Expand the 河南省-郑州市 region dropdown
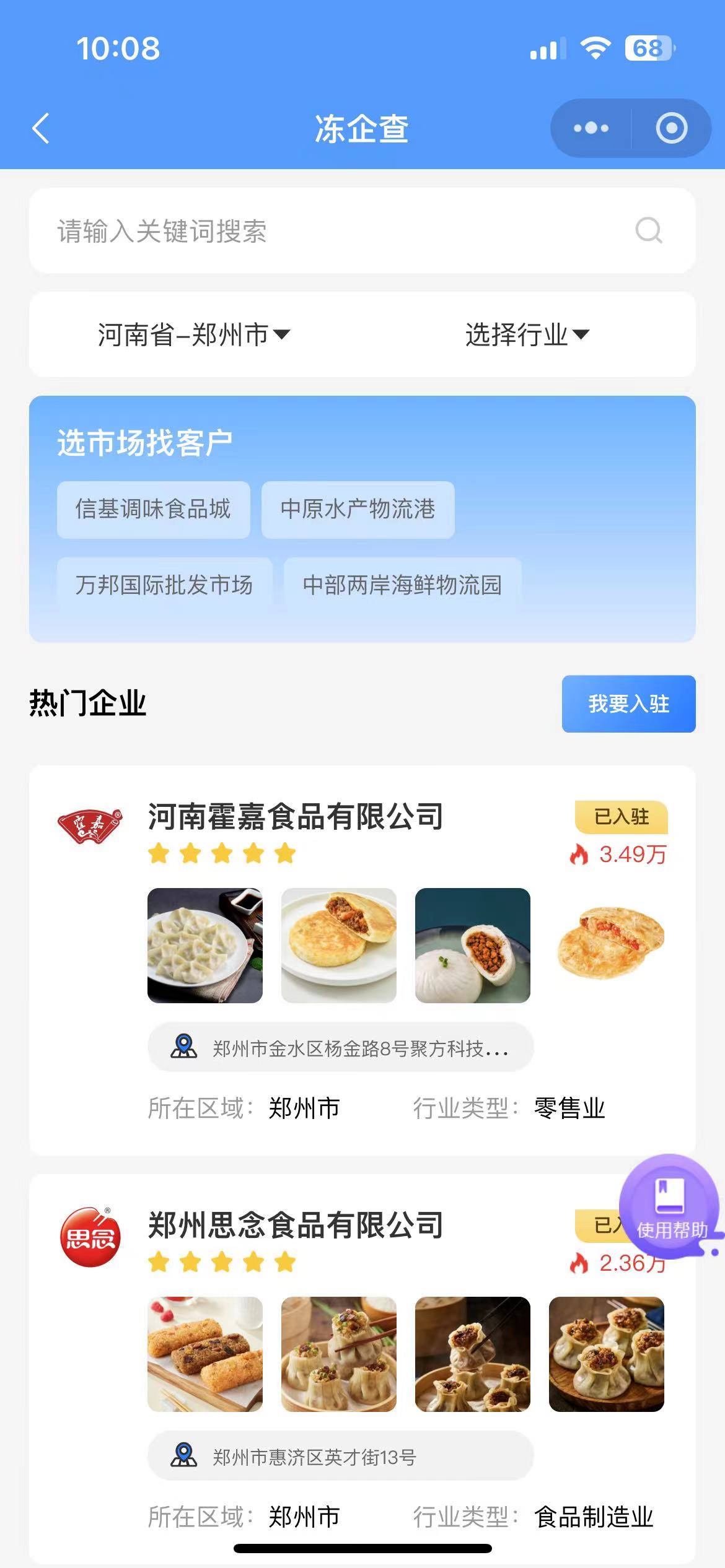 pos(193,334)
